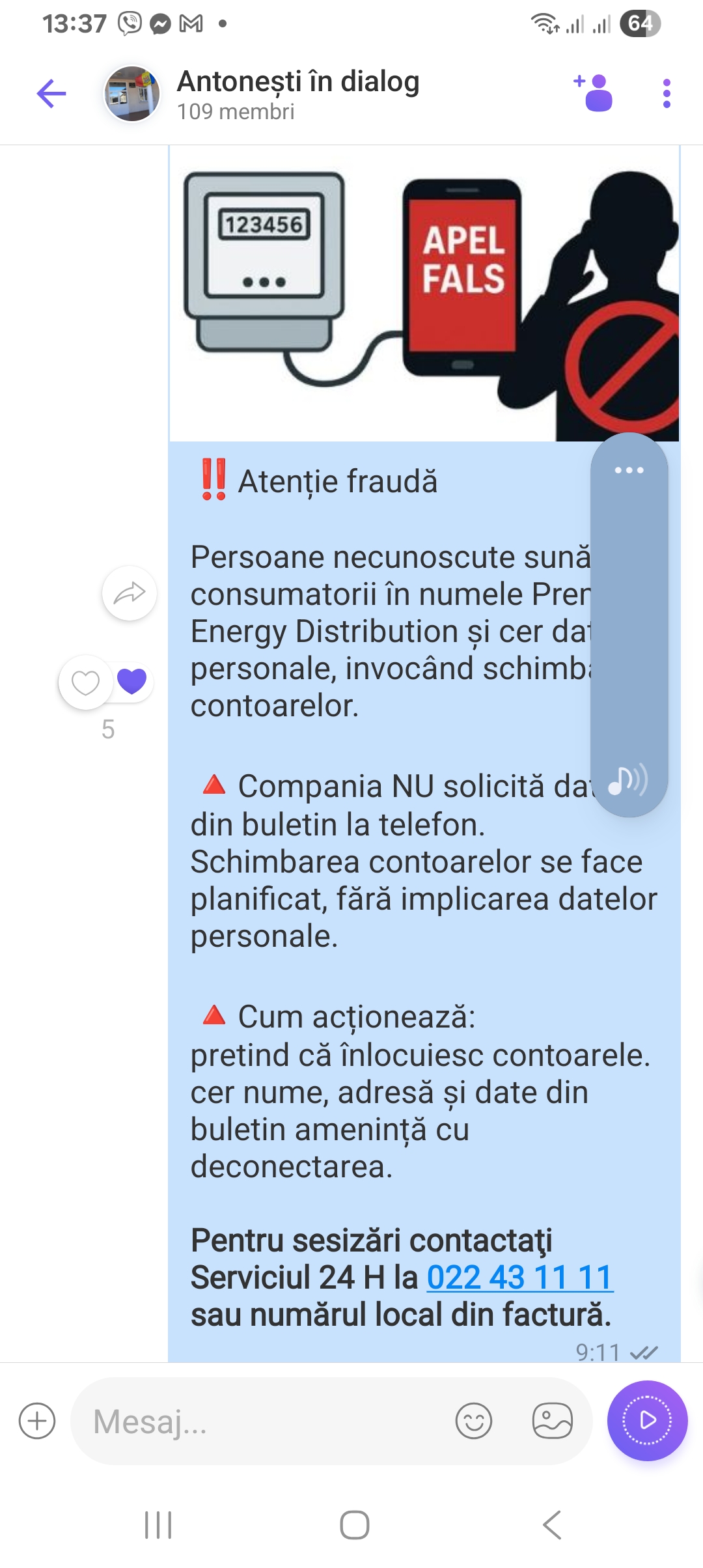
Task: Open the overflow menu in the top bar
Action: 666,94
